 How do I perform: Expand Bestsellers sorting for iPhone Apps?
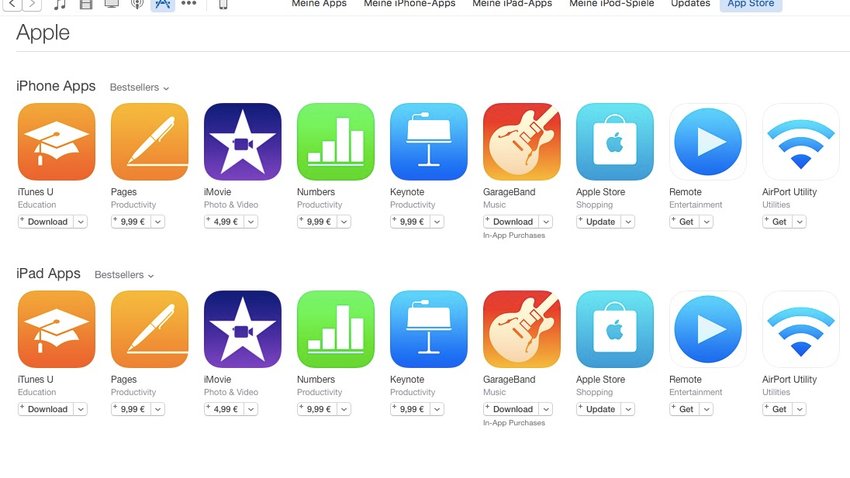(x=139, y=88)
